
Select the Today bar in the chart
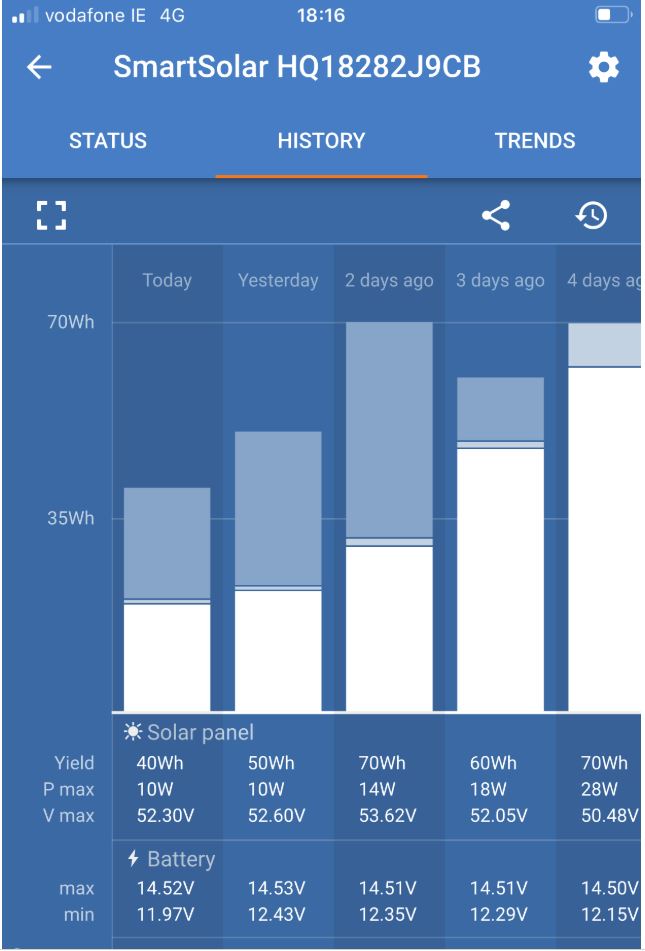coord(167,600)
